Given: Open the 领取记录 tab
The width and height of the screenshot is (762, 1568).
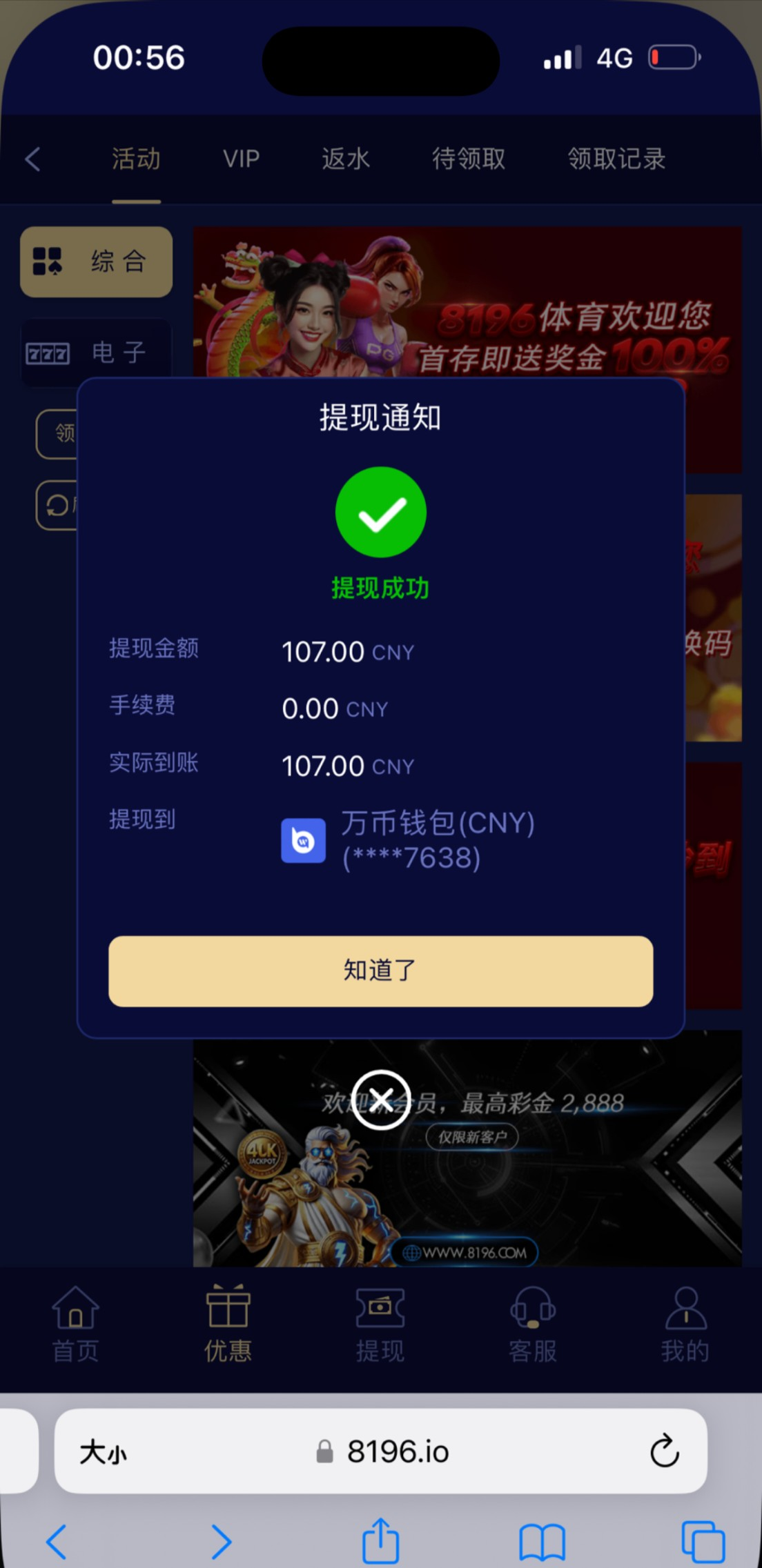Looking at the screenshot, I should click(616, 159).
